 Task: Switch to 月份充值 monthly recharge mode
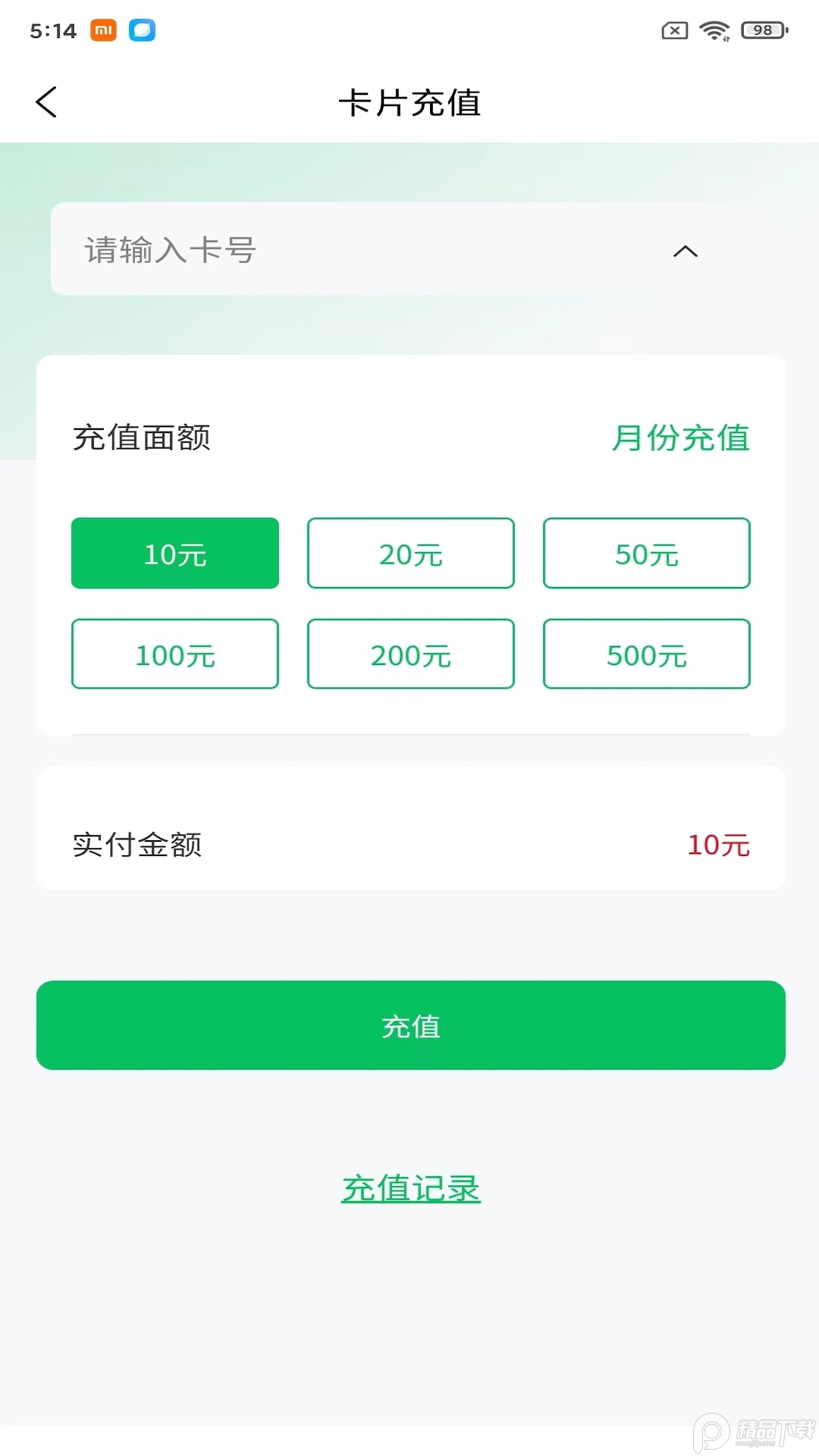681,439
